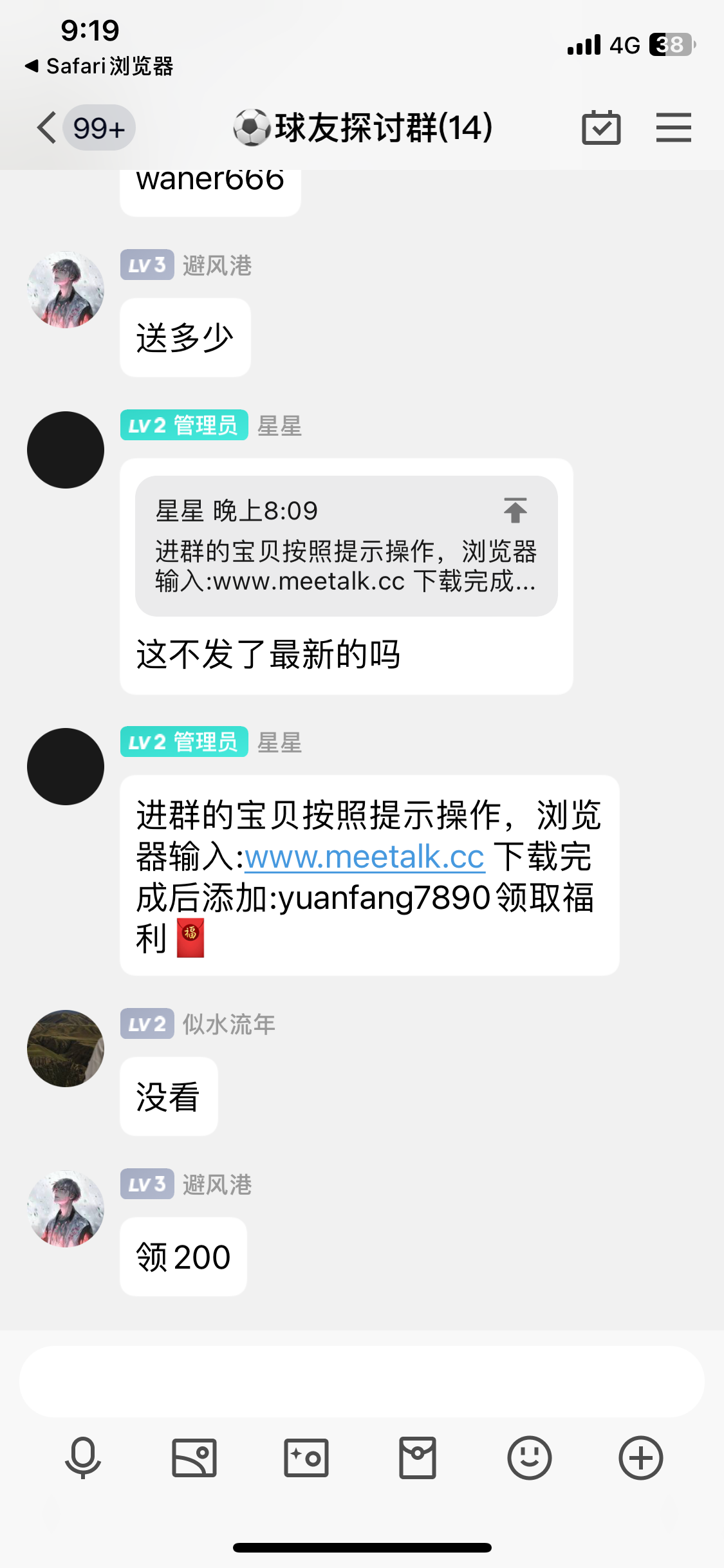Tap the message input field
724x1568 pixels.
click(x=362, y=1382)
